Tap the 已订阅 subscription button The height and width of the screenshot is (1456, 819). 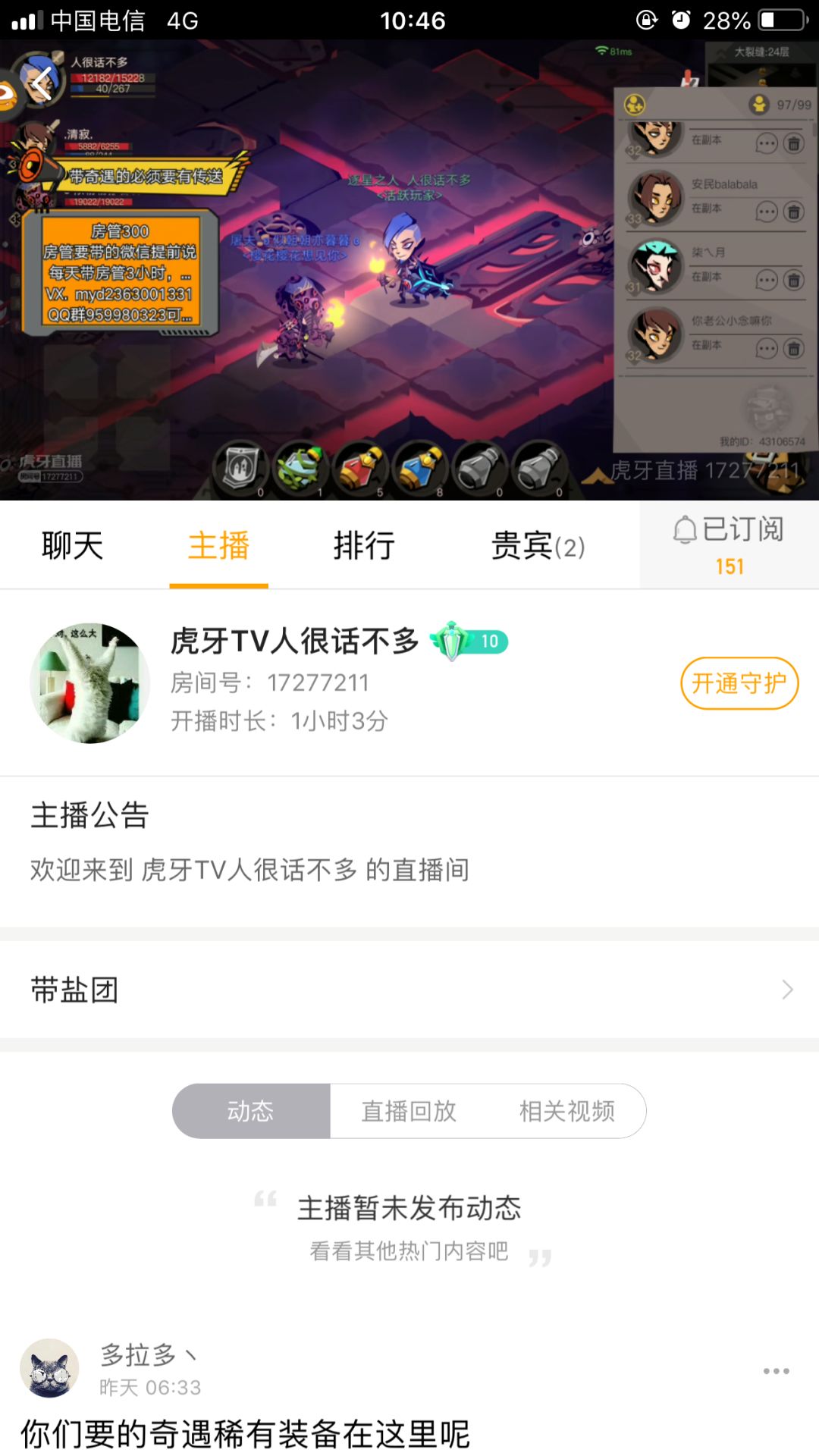click(729, 544)
